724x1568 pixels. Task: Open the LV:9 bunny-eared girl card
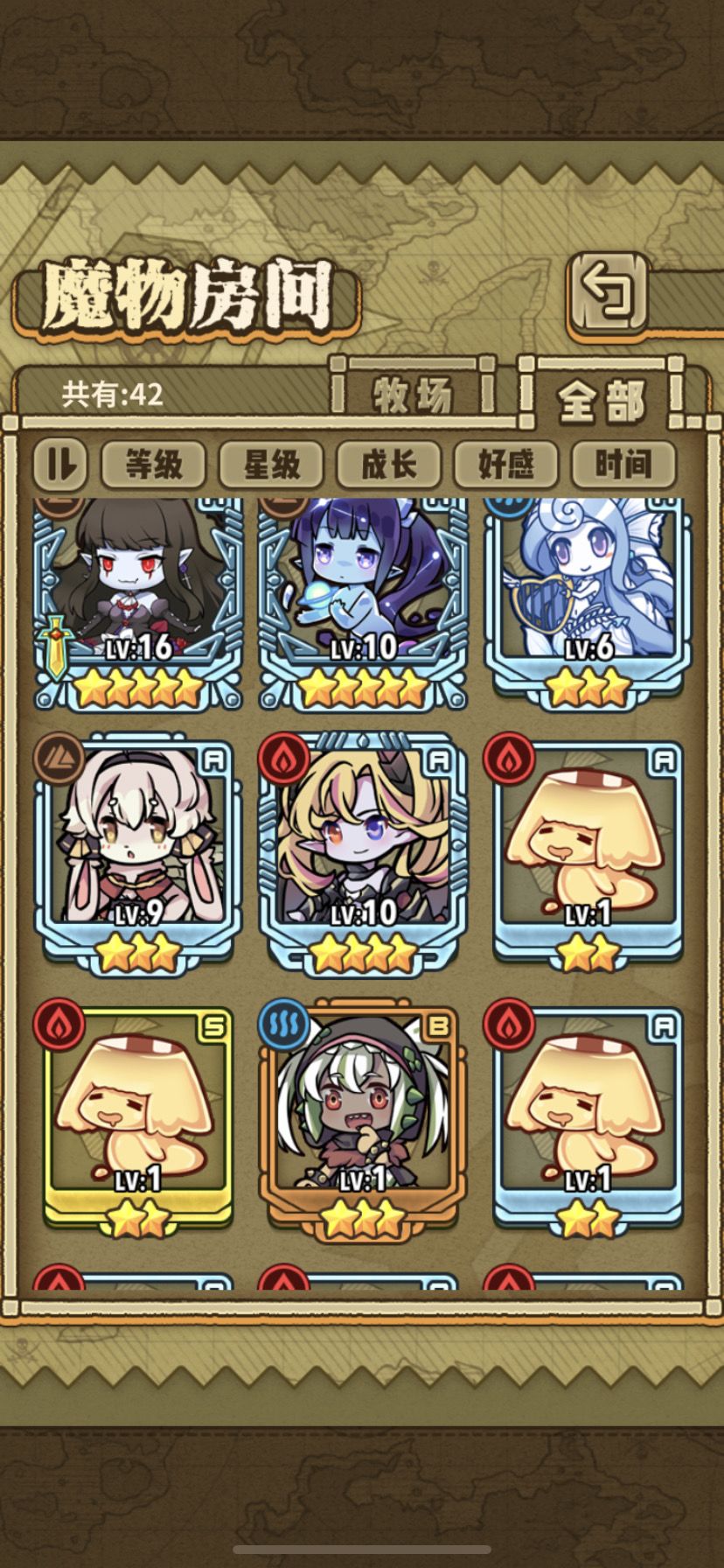pos(138,853)
